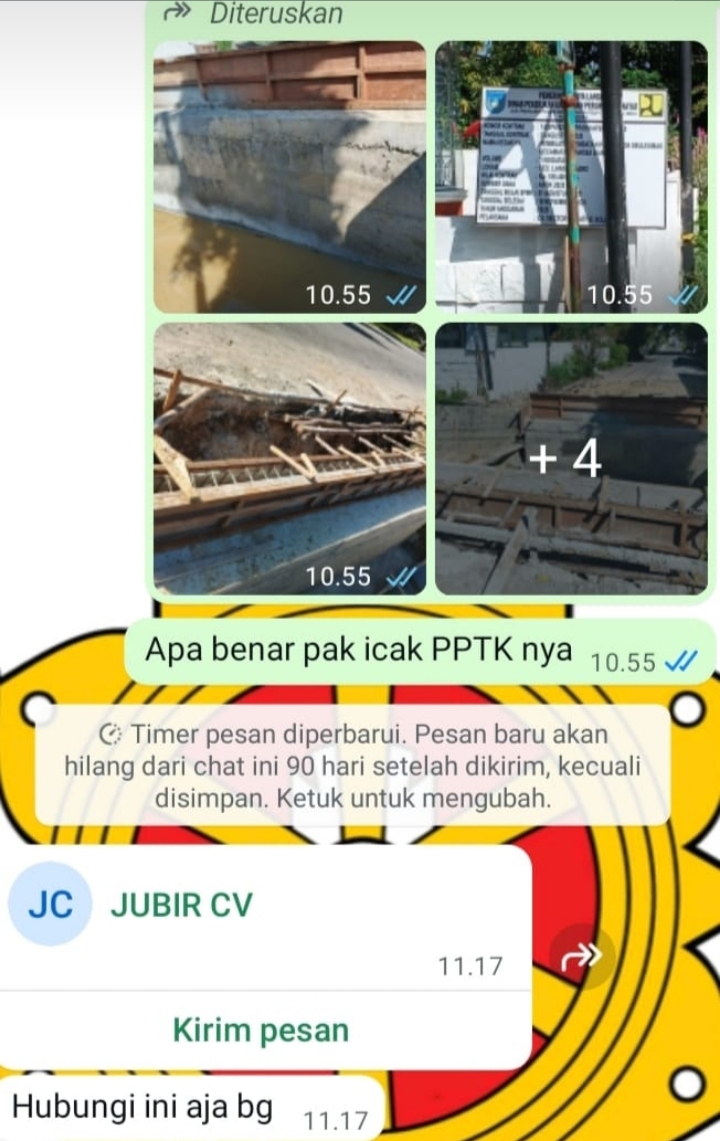Tap the timer message notice to change

(x=352, y=766)
